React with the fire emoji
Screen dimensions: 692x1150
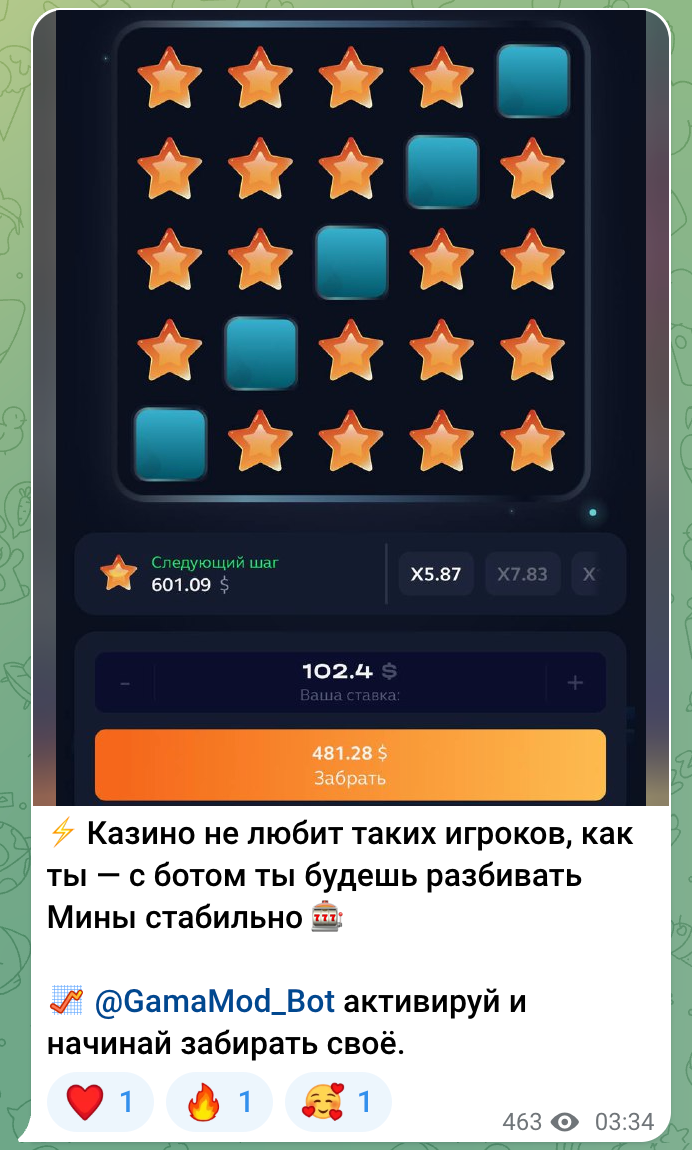click(x=219, y=1102)
